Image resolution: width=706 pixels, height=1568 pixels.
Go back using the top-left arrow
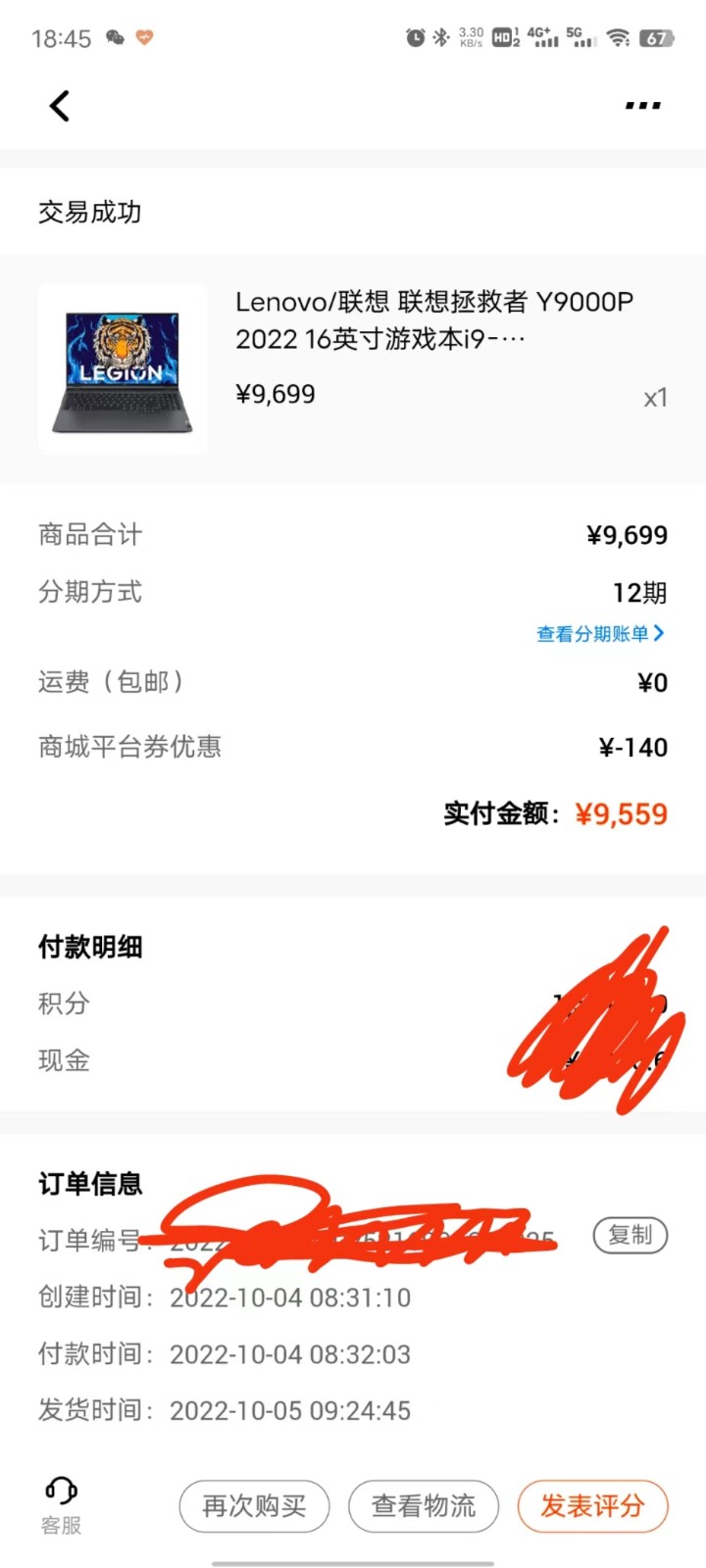click(x=60, y=106)
